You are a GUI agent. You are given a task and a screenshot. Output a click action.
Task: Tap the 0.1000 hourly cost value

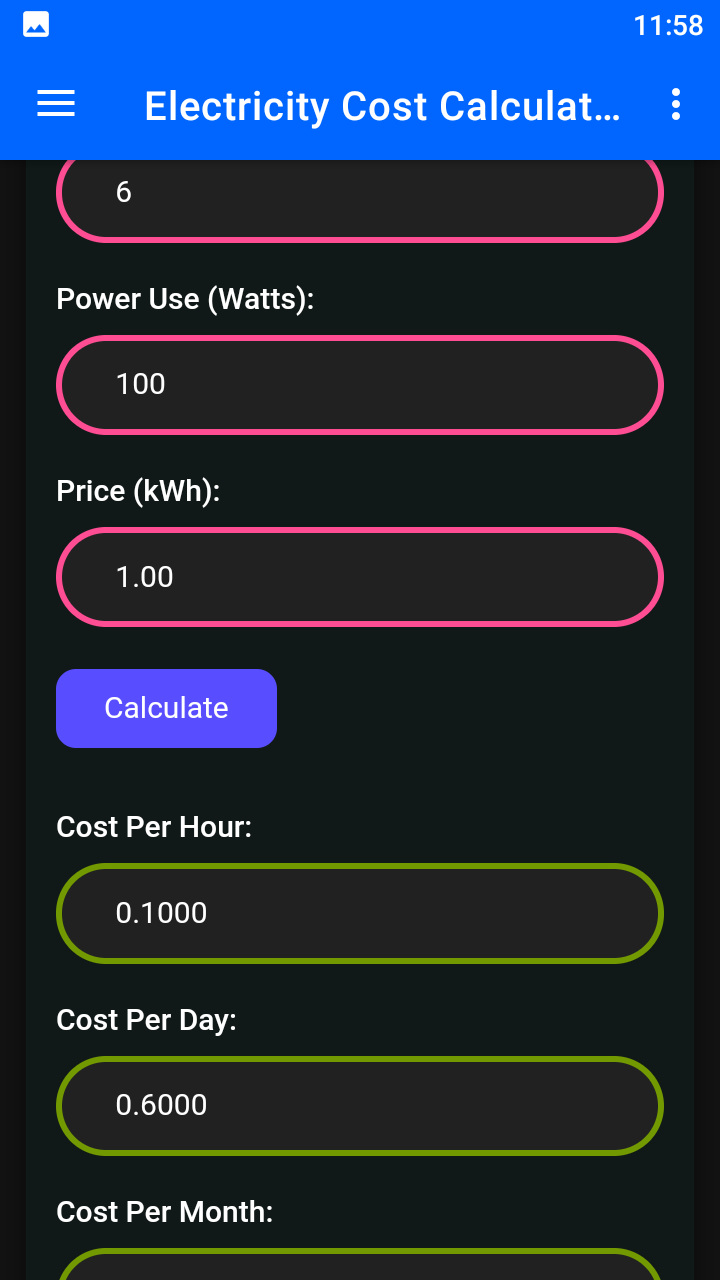point(163,913)
